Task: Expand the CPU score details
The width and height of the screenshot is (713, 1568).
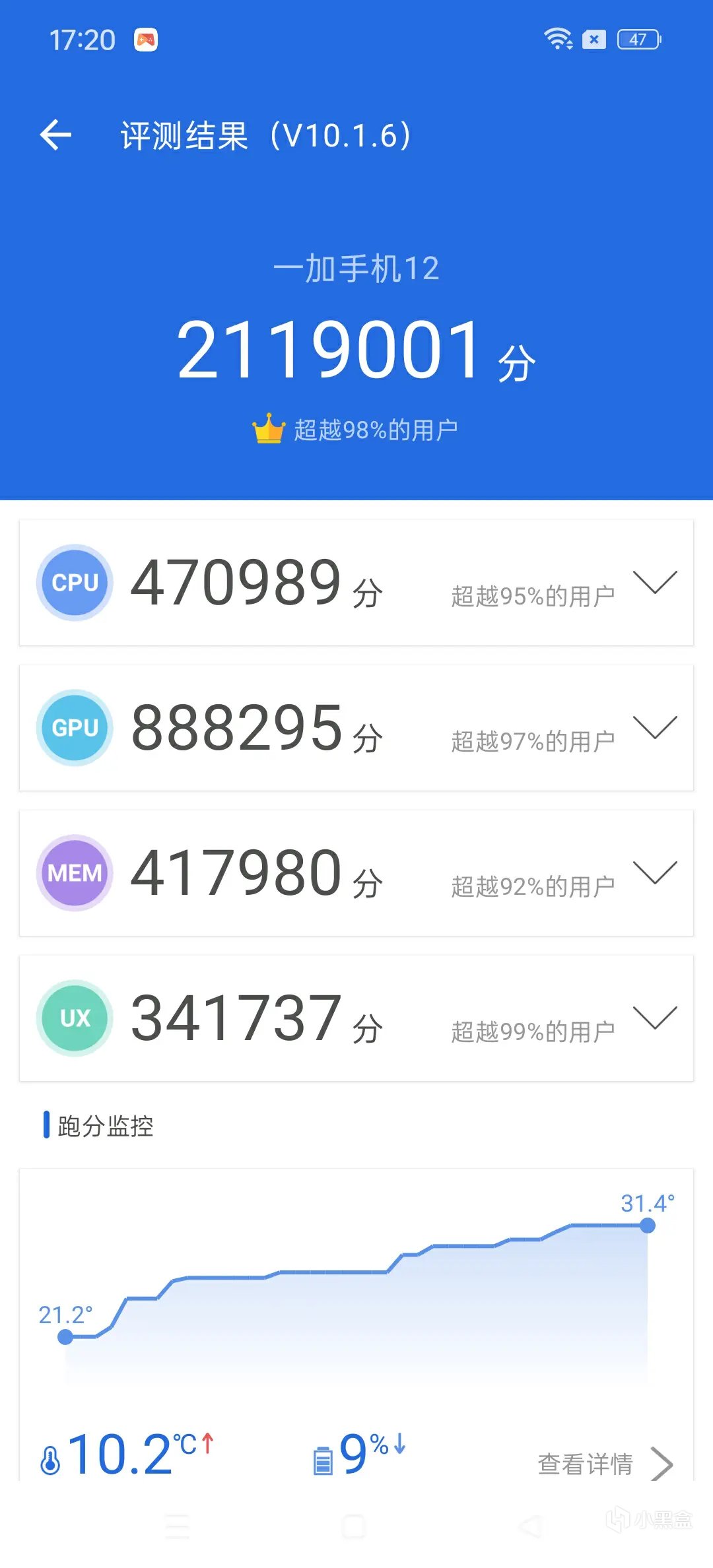Action: tap(654, 582)
